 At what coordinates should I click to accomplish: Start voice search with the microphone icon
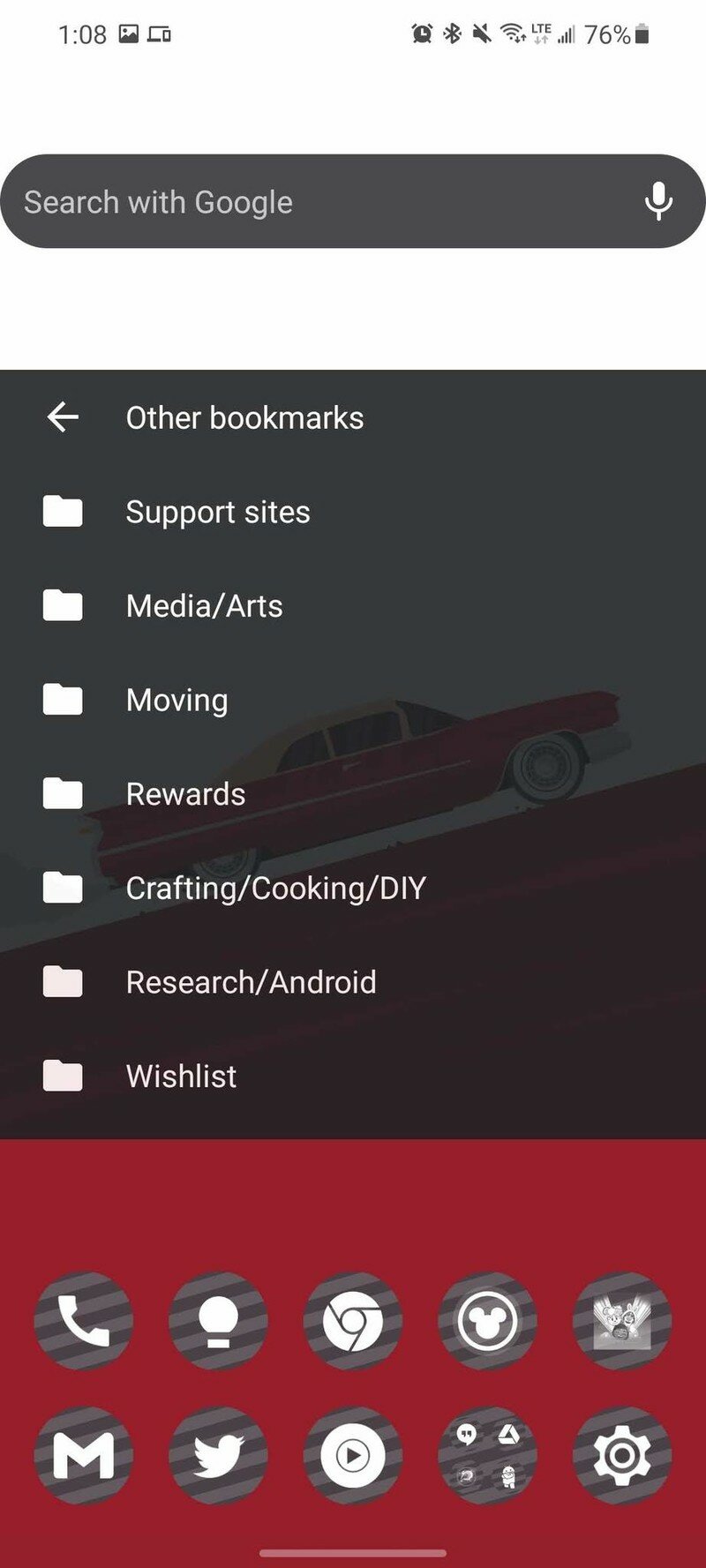point(658,201)
